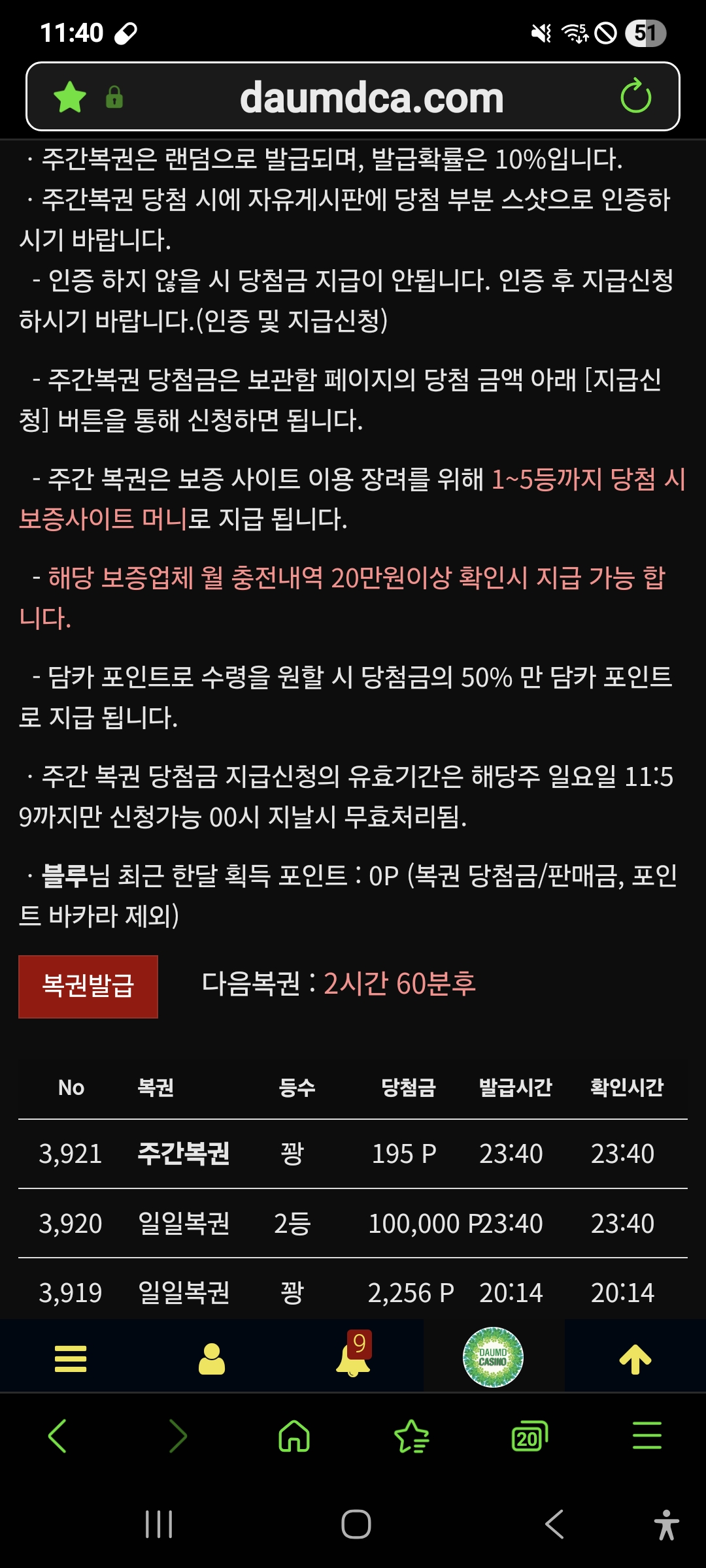This screenshot has height=1568, width=706.
Task: Open the site's hamburger menu
Action: (x=71, y=1359)
